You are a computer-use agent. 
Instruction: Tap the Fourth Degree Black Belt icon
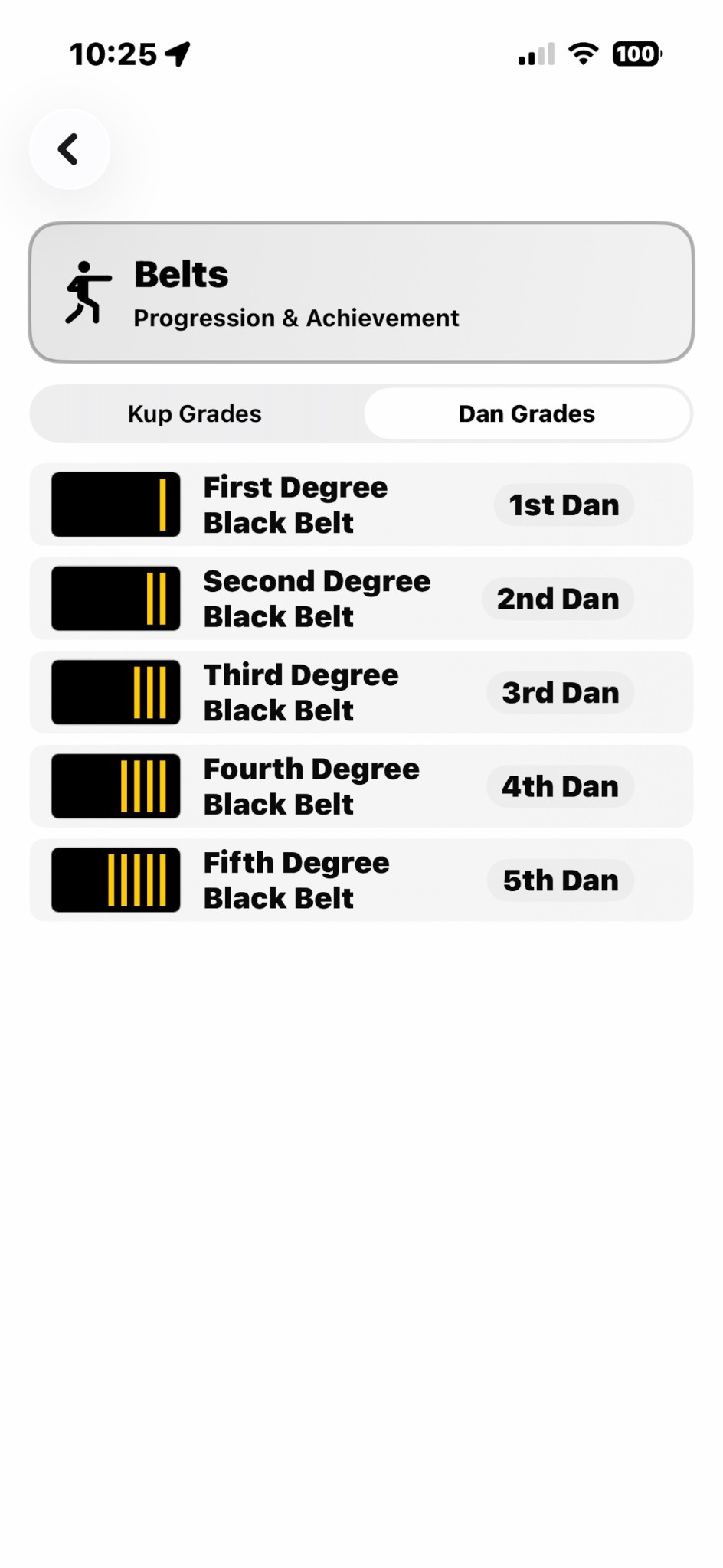(115, 786)
